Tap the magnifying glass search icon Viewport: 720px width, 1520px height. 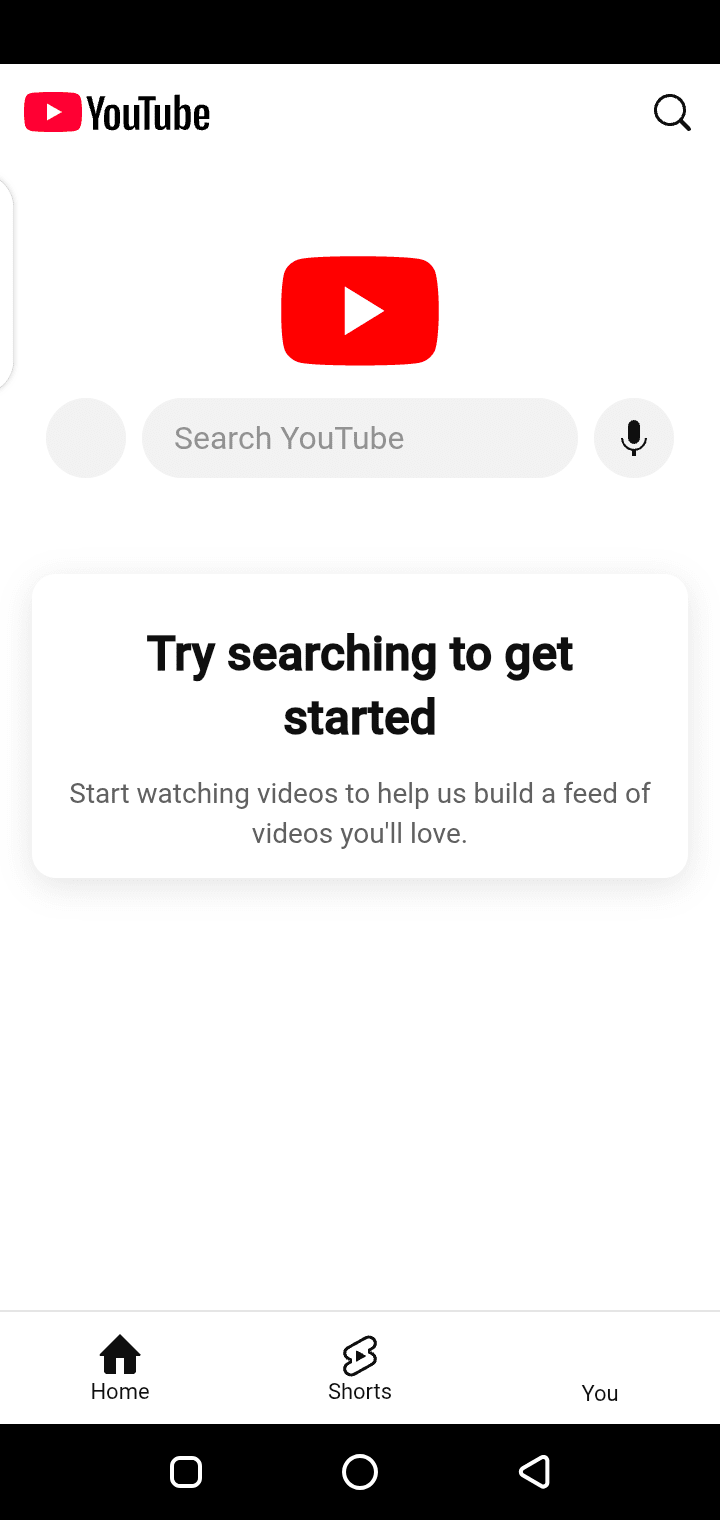point(672,112)
